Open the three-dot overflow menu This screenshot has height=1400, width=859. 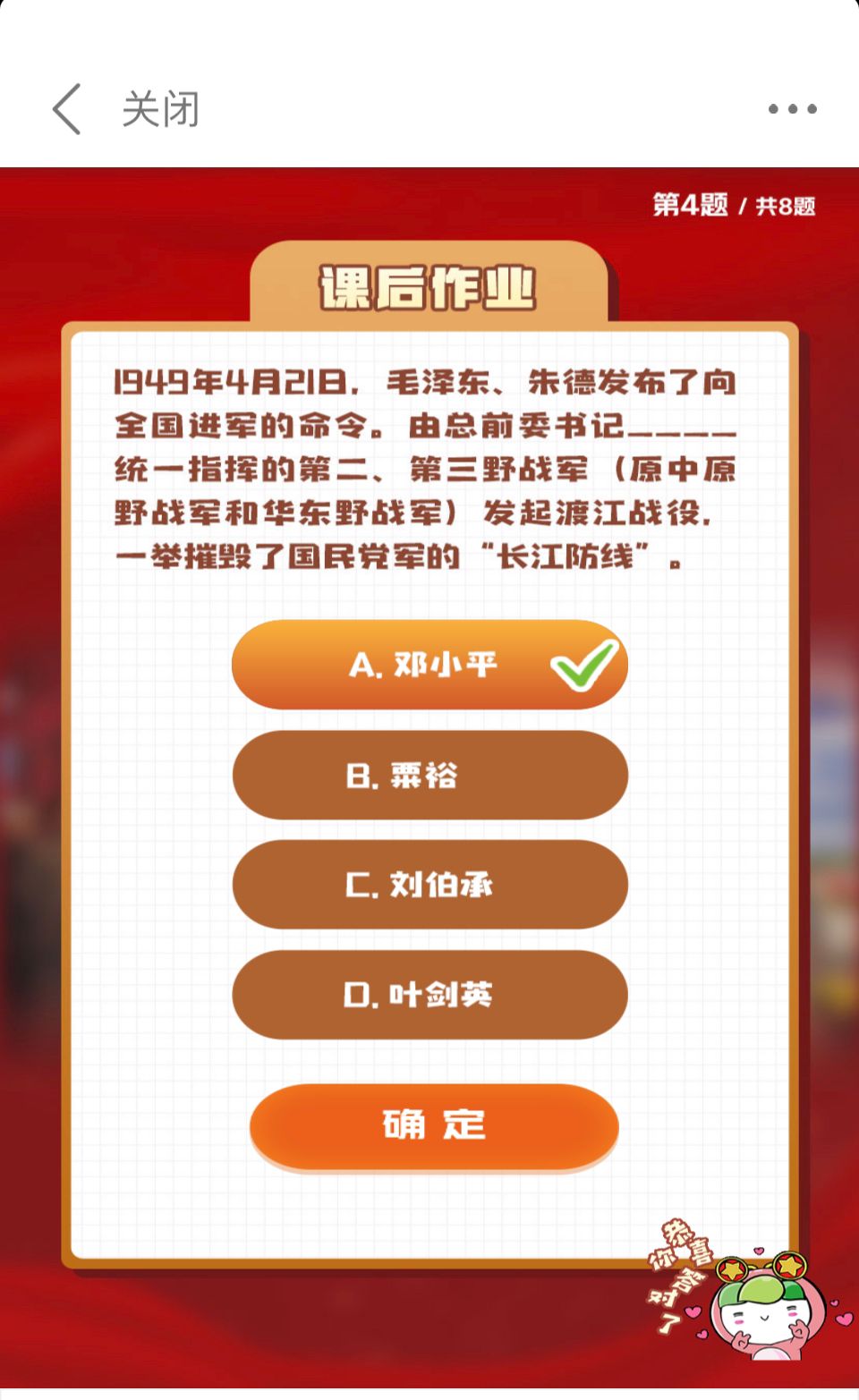[x=792, y=109]
